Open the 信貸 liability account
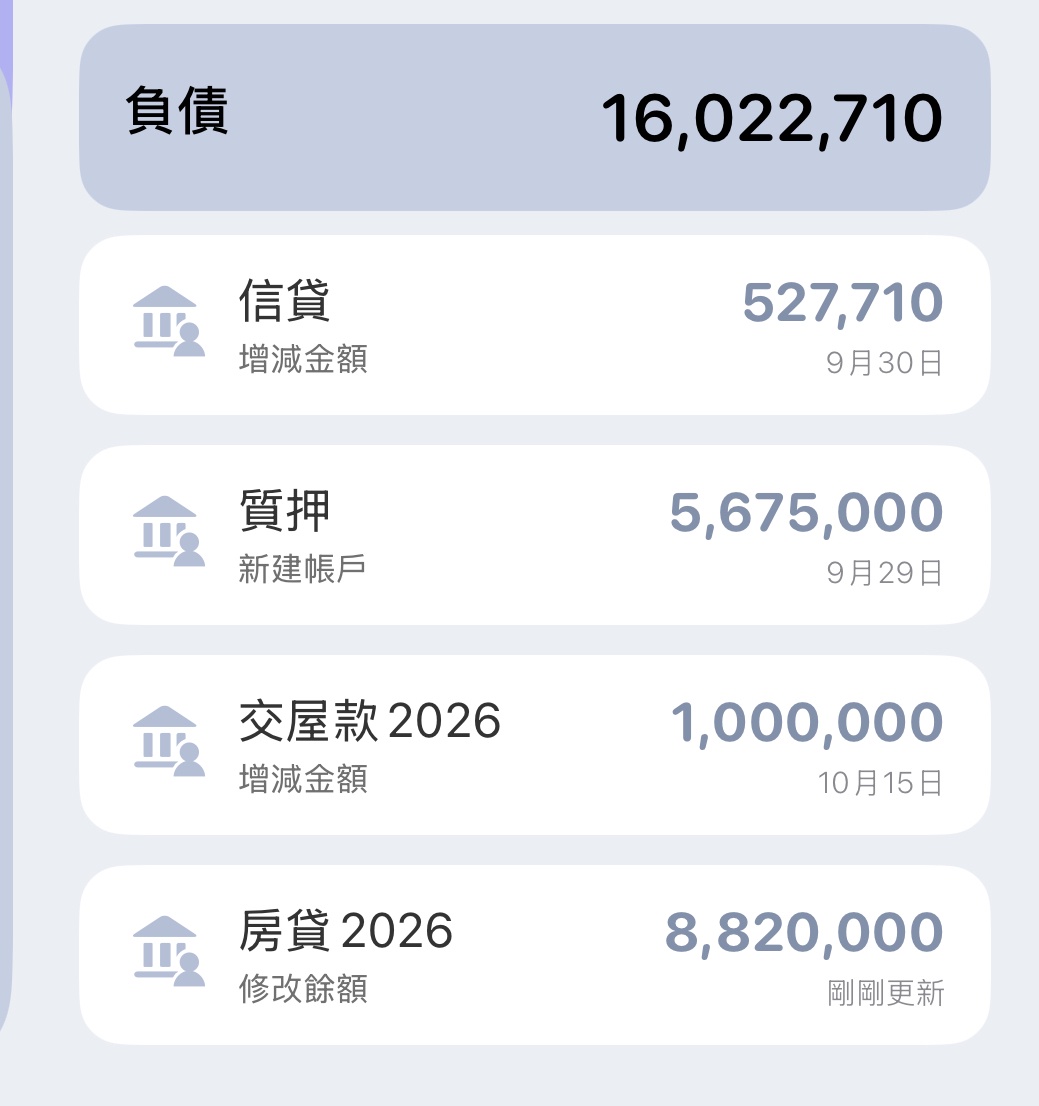This screenshot has height=1106, width=1039. [534, 325]
